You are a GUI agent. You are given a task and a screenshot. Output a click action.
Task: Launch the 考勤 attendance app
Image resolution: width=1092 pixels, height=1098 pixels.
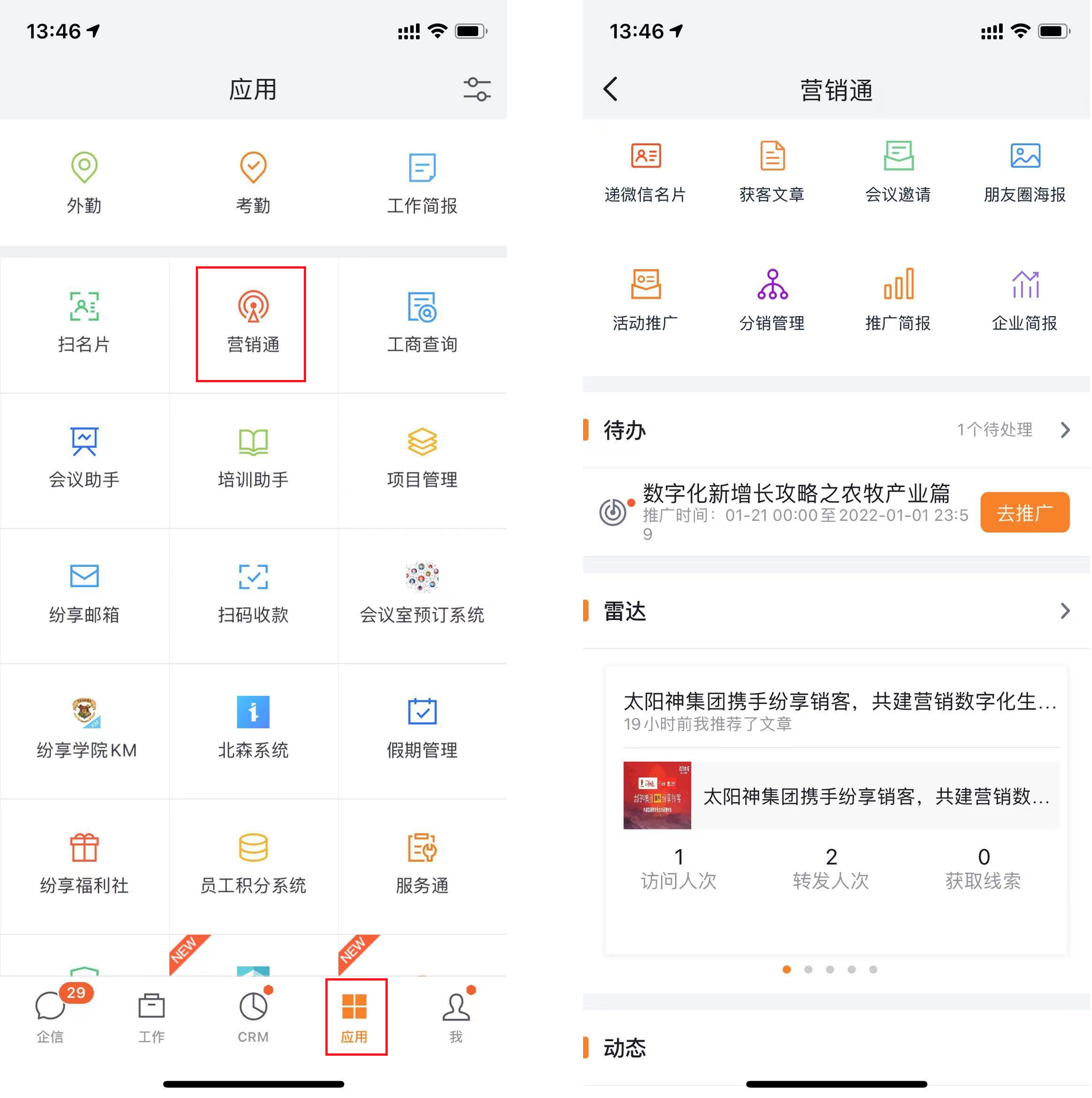point(253,182)
